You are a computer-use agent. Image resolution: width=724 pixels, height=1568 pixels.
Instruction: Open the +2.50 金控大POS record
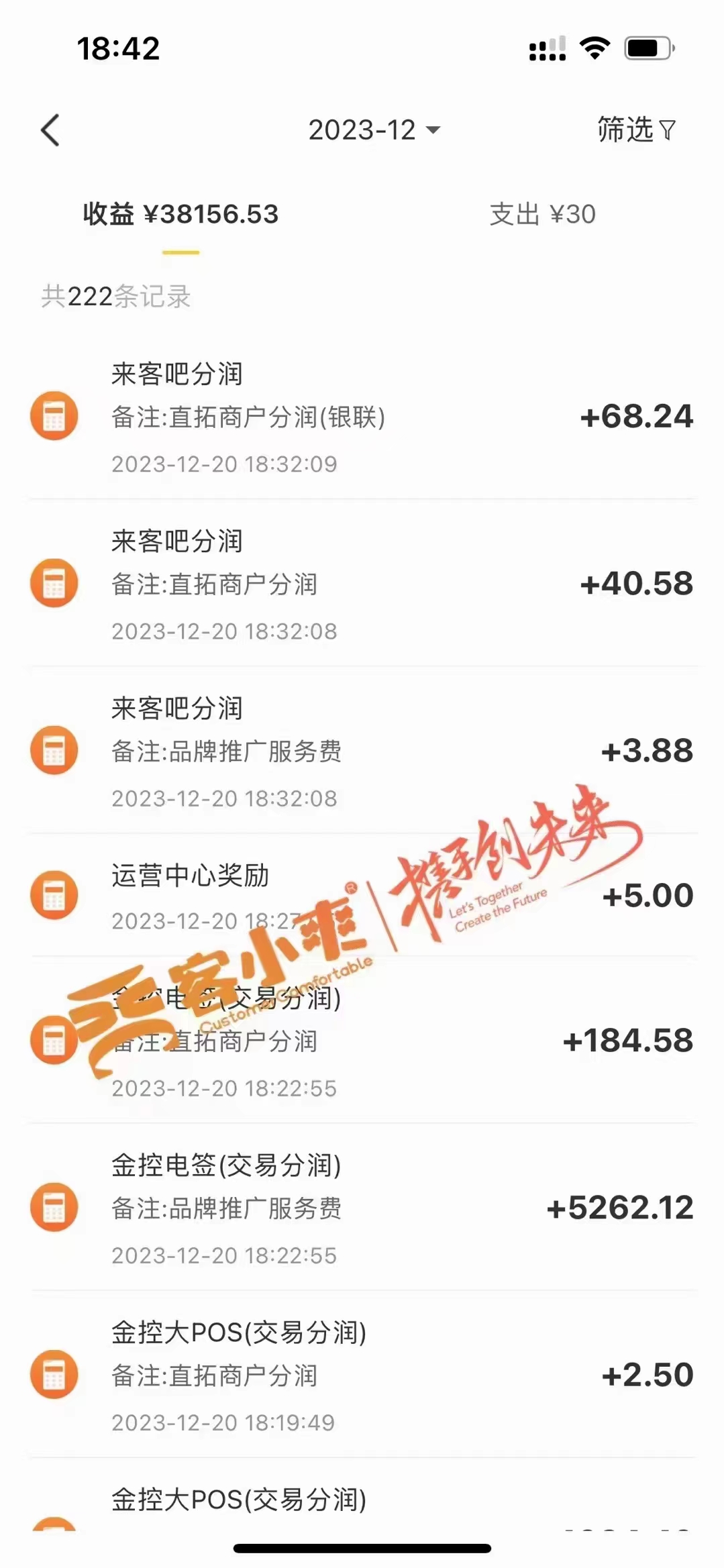[362, 1375]
